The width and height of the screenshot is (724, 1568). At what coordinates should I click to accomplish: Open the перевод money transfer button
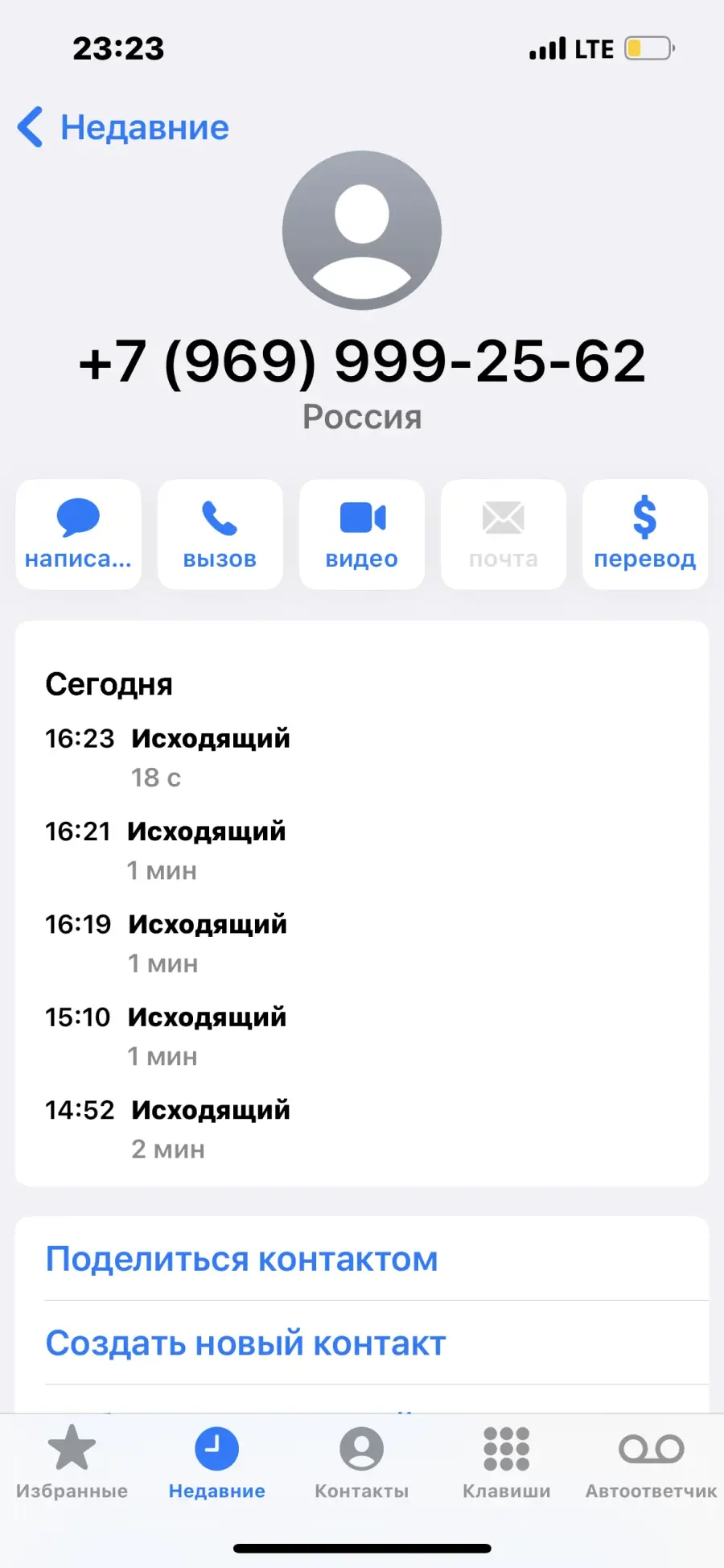pyautogui.click(x=645, y=534)
